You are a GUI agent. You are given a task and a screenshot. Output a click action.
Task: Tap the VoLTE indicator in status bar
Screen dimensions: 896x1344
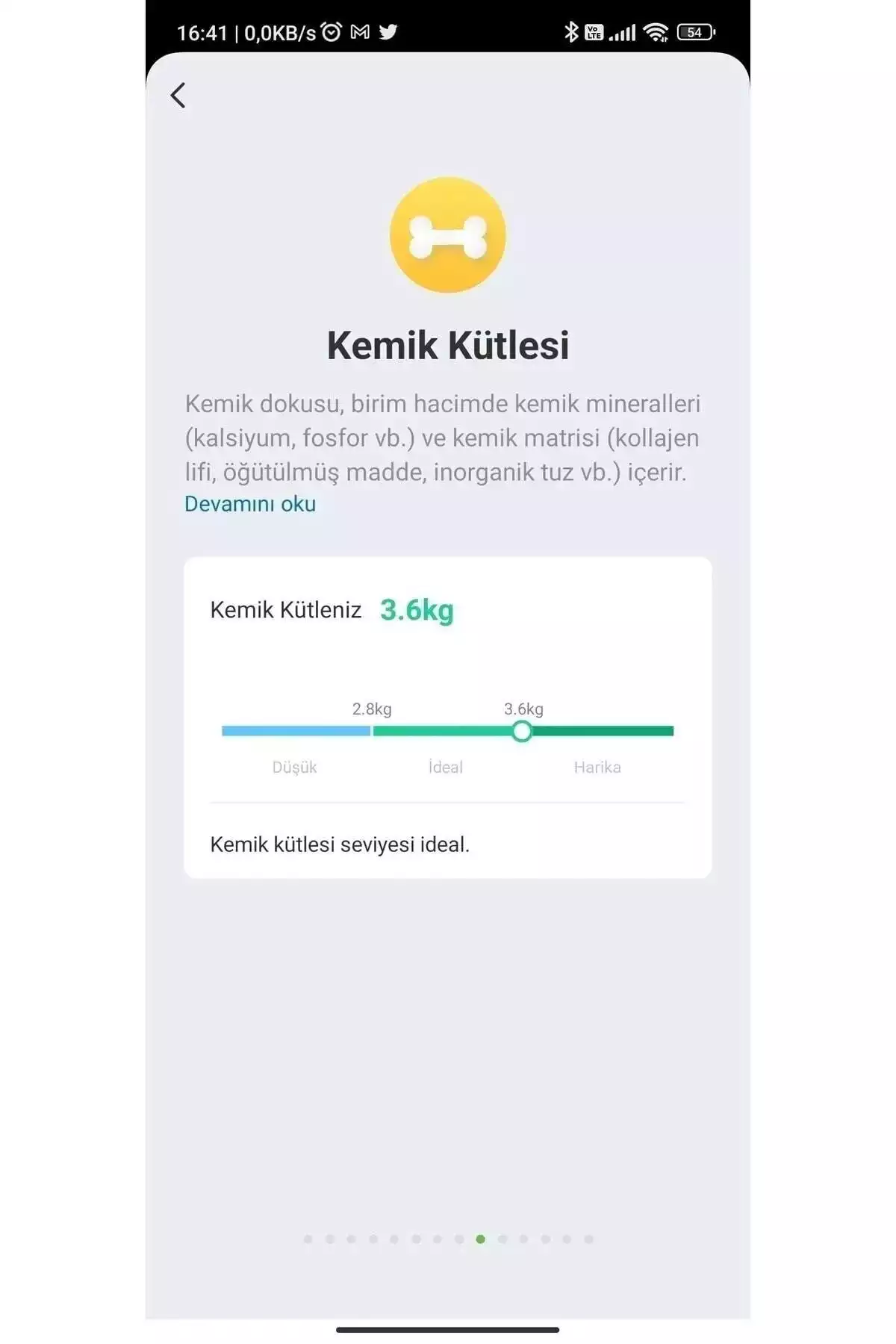(x=594, y=31)
